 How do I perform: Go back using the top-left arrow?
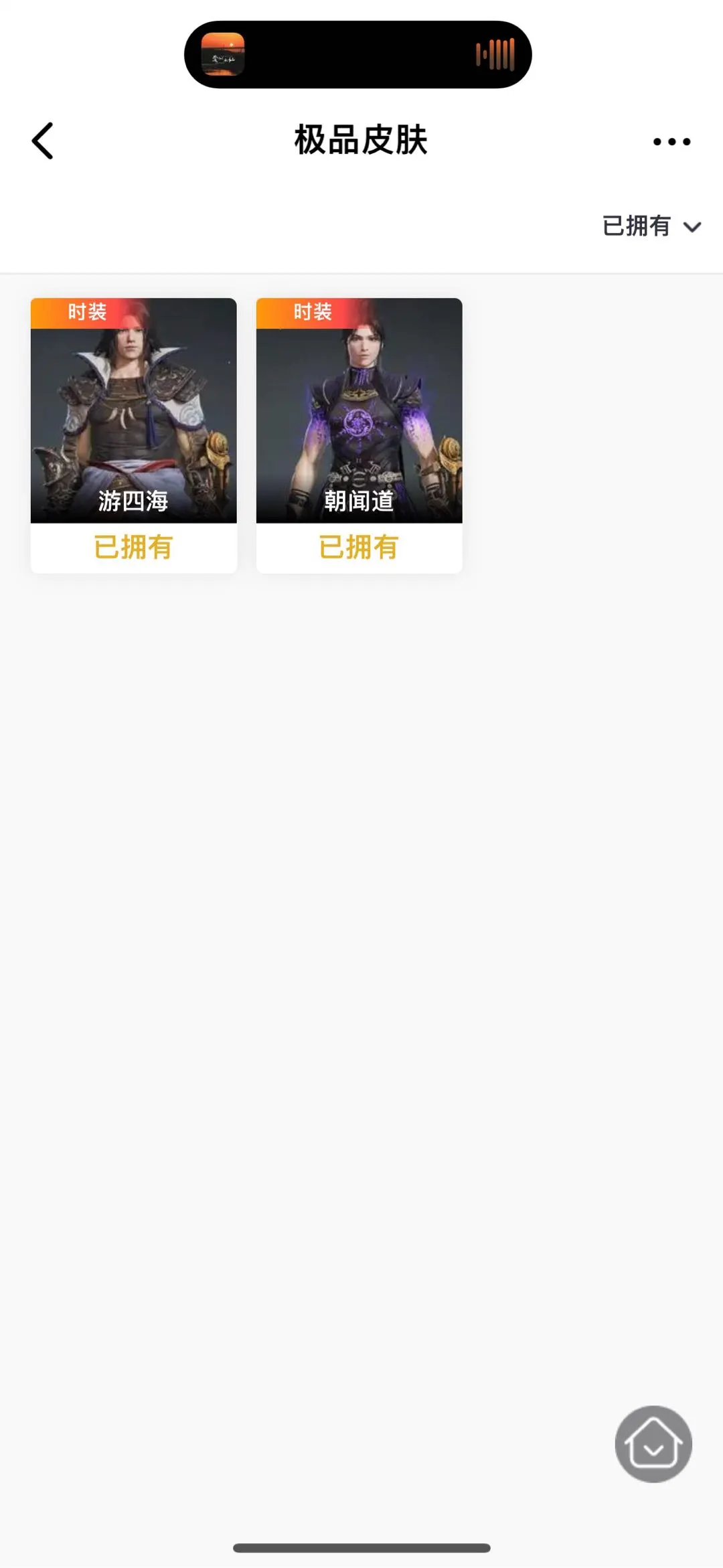tap(43, 141)
